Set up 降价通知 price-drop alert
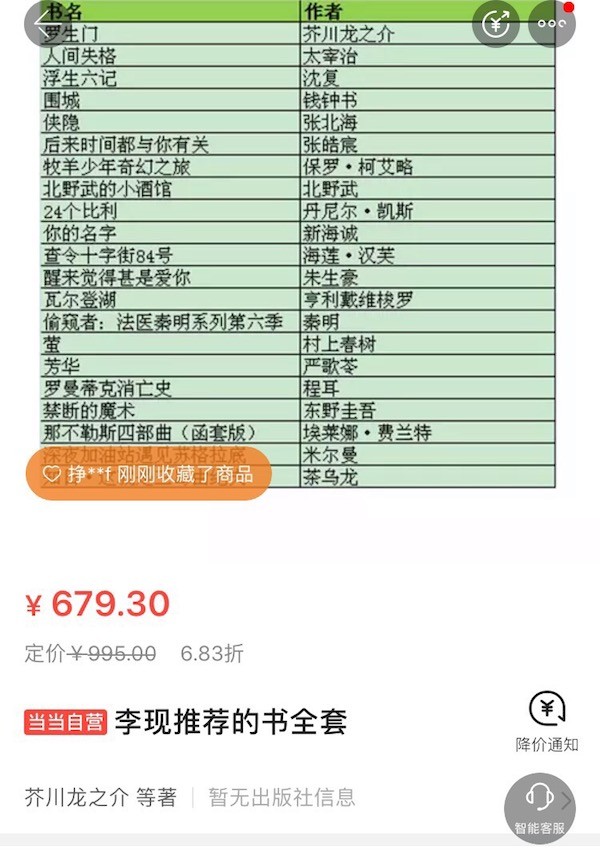The image size is (600, 855). pos(547,721)
